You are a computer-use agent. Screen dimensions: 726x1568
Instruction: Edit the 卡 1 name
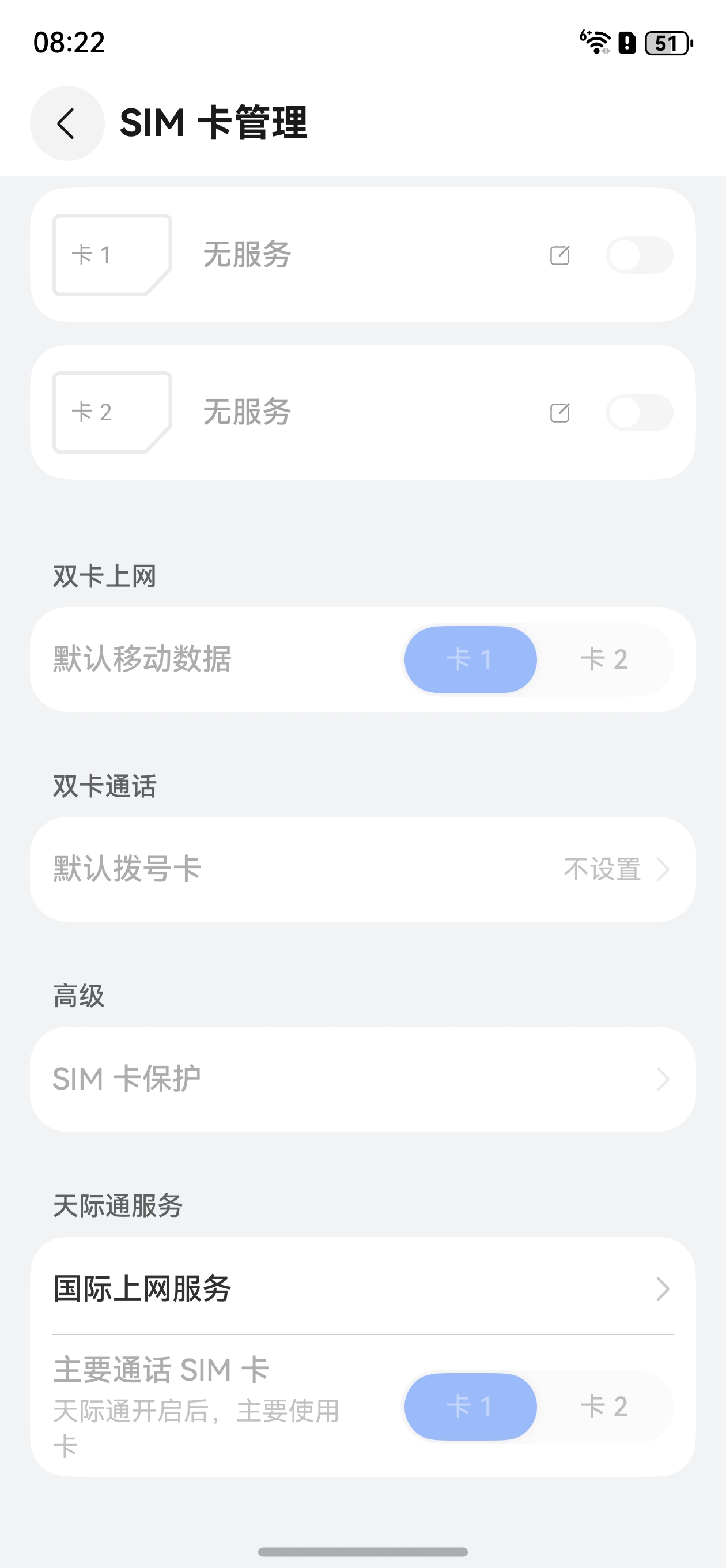tap(560, 255)
